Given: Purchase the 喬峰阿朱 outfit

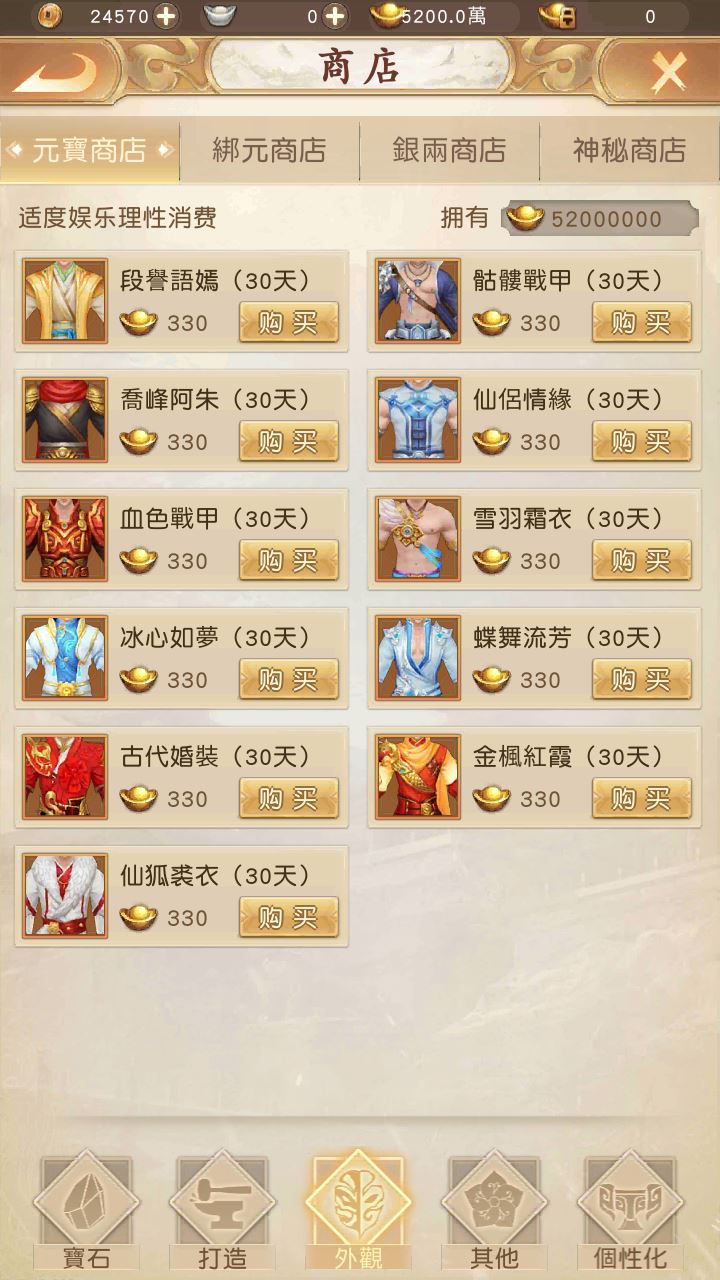Looking at the screenshot, I should click(x=288, y=442).
